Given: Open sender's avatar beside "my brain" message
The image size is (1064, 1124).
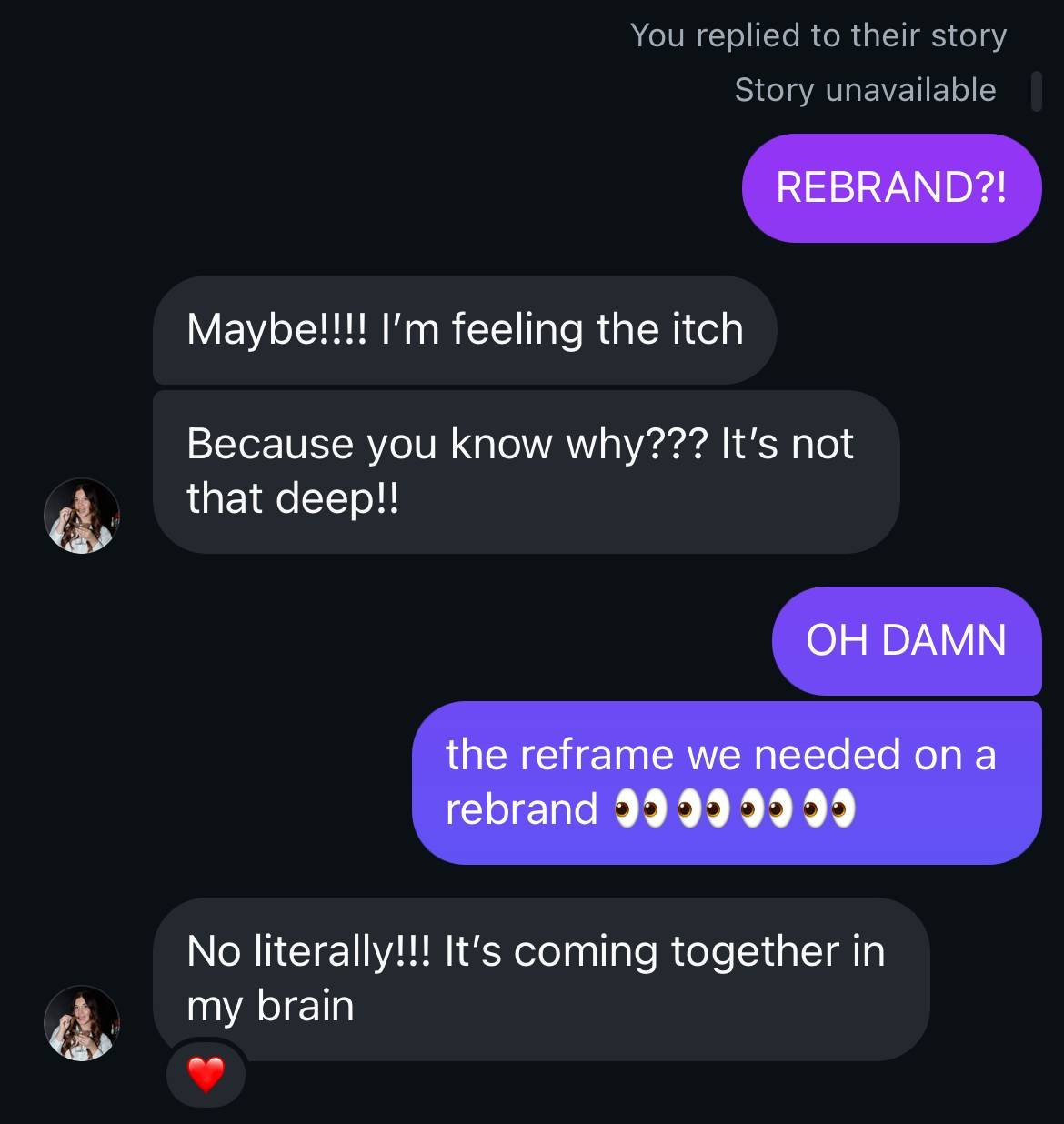Looking at the screenshot, I should click(x=82, y=1023).
